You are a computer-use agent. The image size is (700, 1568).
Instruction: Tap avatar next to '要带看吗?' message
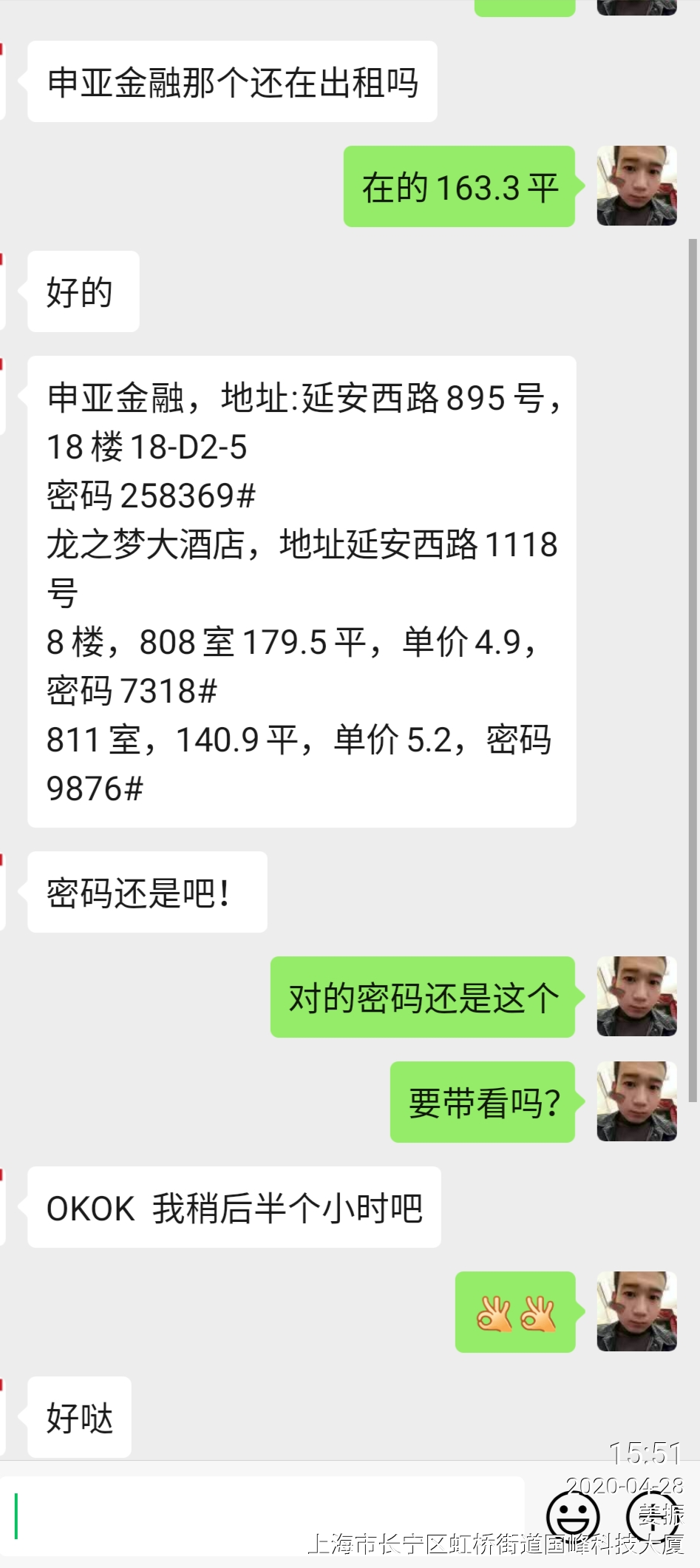tap(636, 1101)
